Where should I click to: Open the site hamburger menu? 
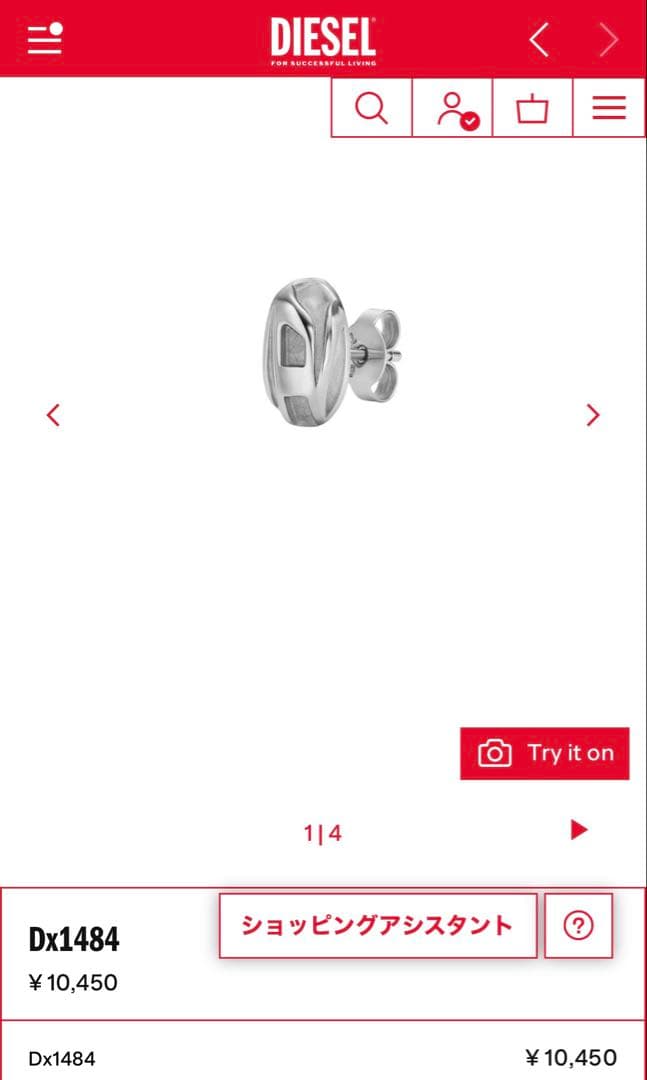coord(609,108)
